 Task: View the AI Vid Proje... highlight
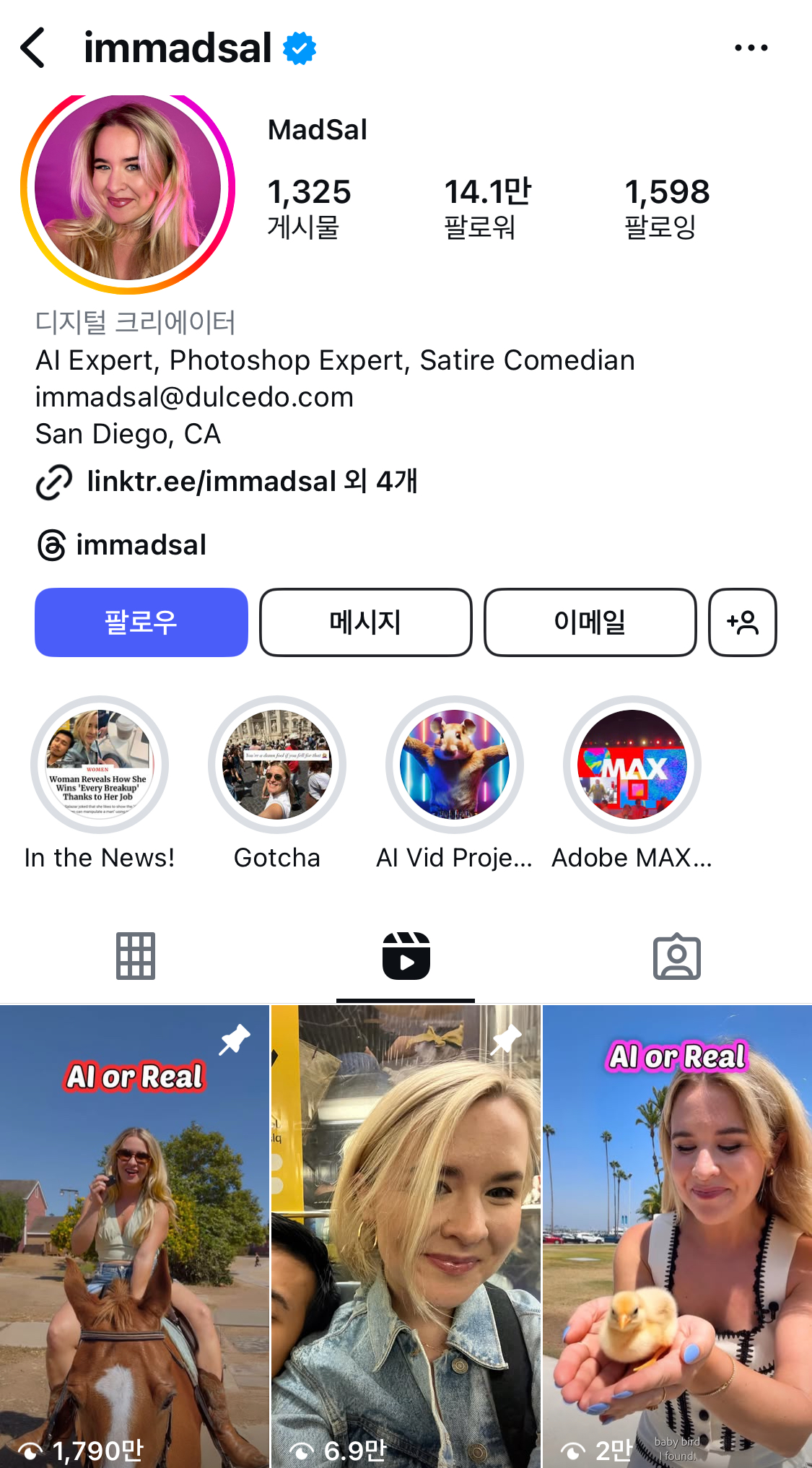(455, 765)
